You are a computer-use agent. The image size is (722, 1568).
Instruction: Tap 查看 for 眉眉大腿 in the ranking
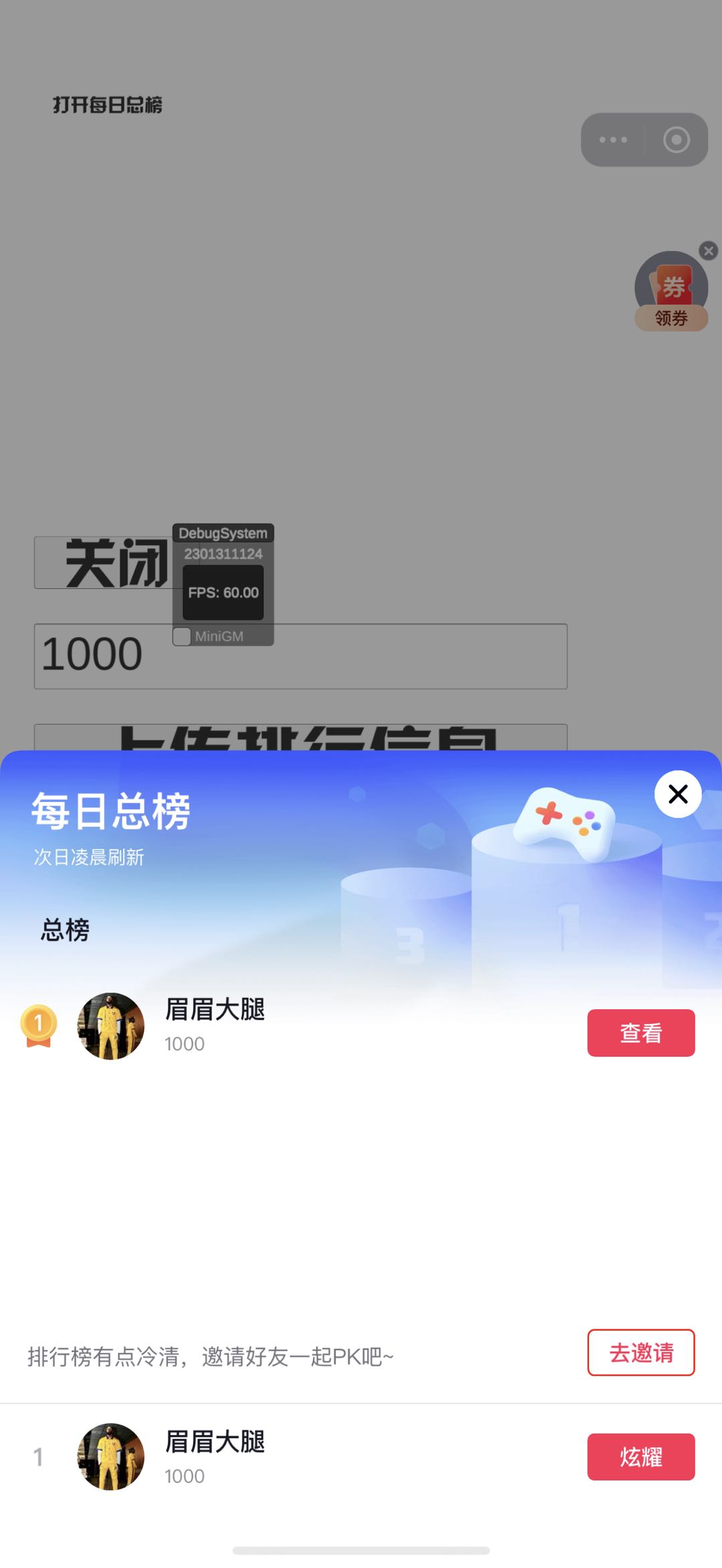pos(640,1033)
